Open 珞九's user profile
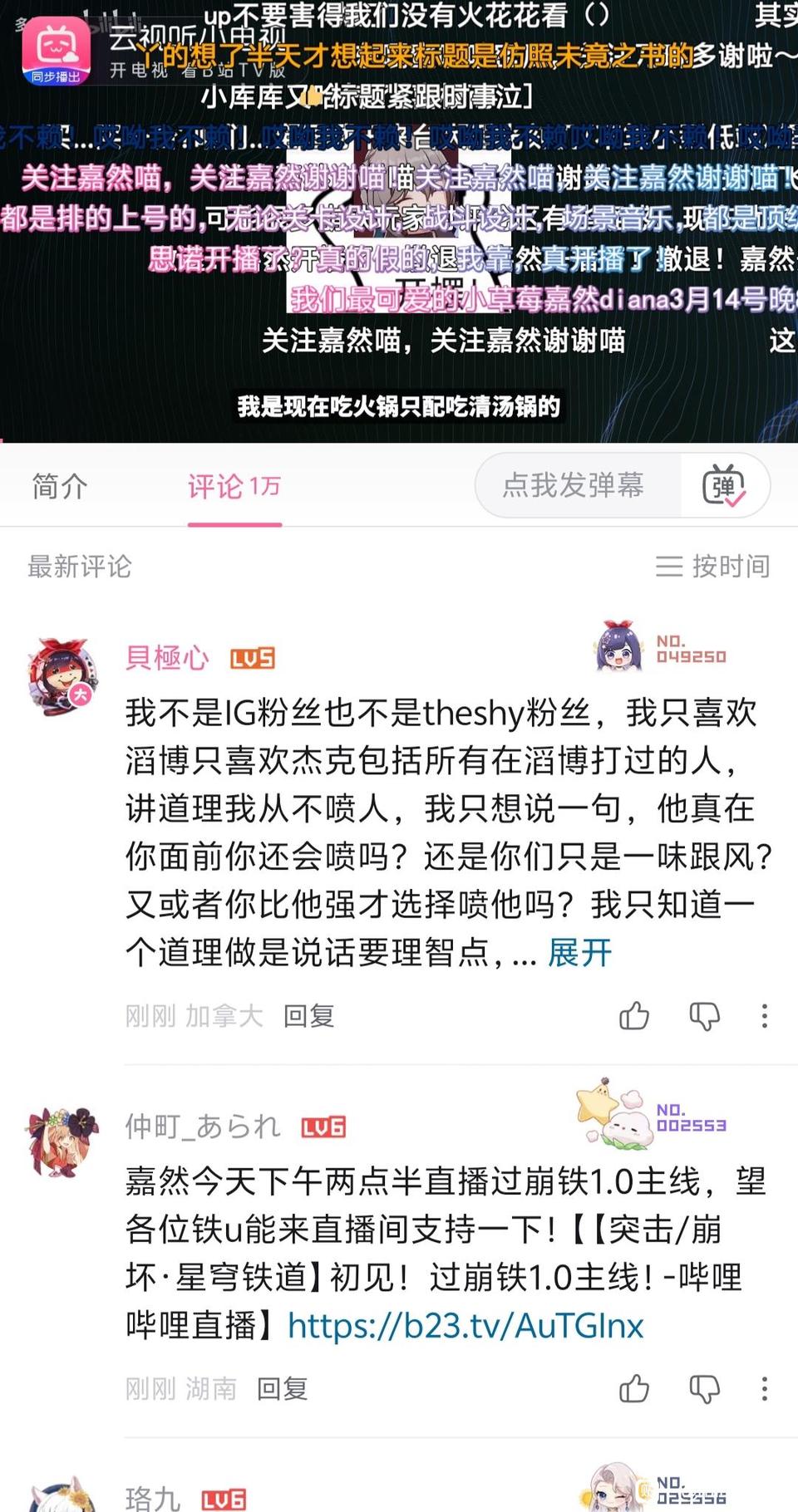Screen dimensions: 798x1512 coord(153,1498)
